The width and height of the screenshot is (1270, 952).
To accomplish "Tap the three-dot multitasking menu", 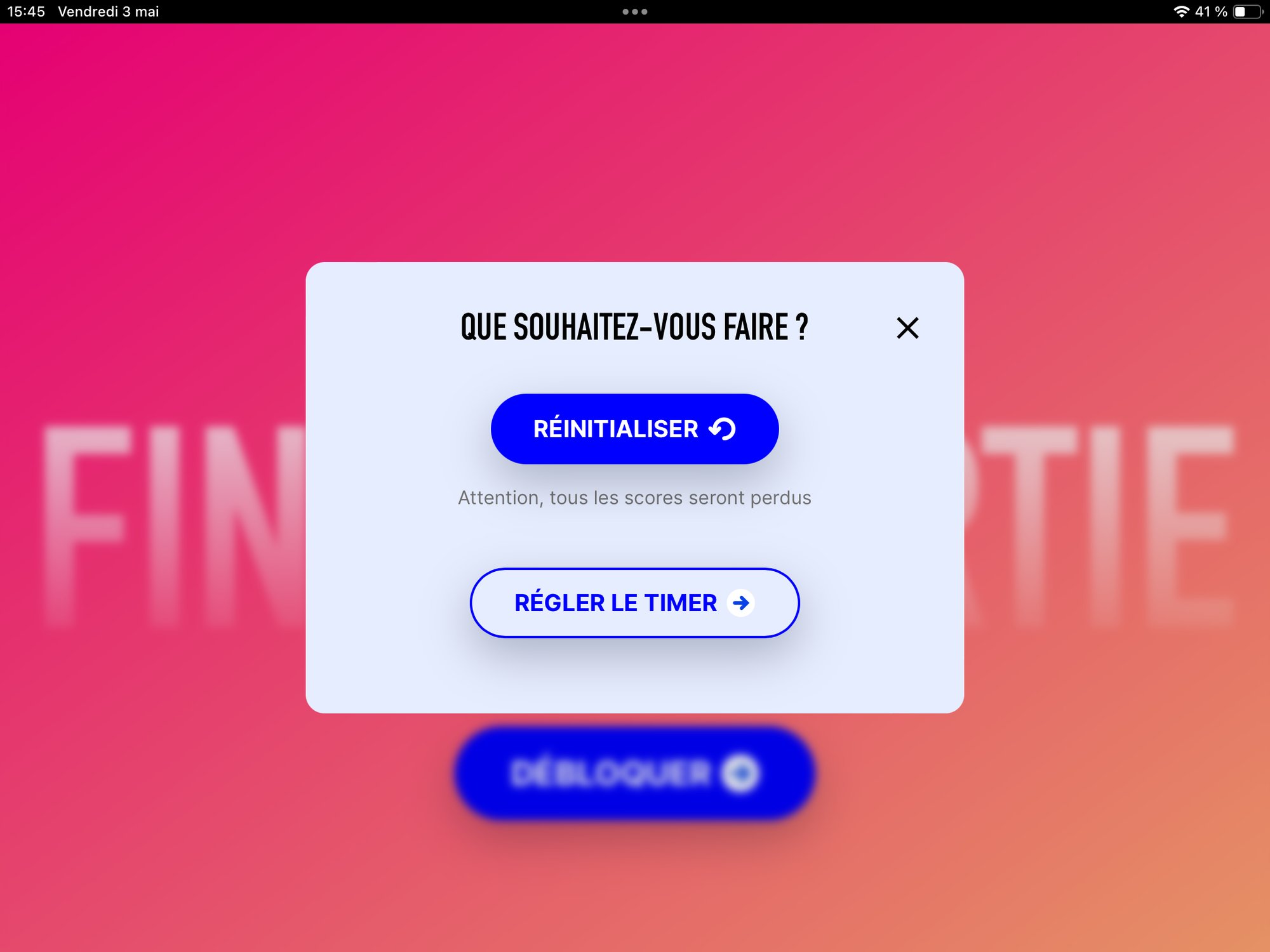I will (x=634, y=11).
